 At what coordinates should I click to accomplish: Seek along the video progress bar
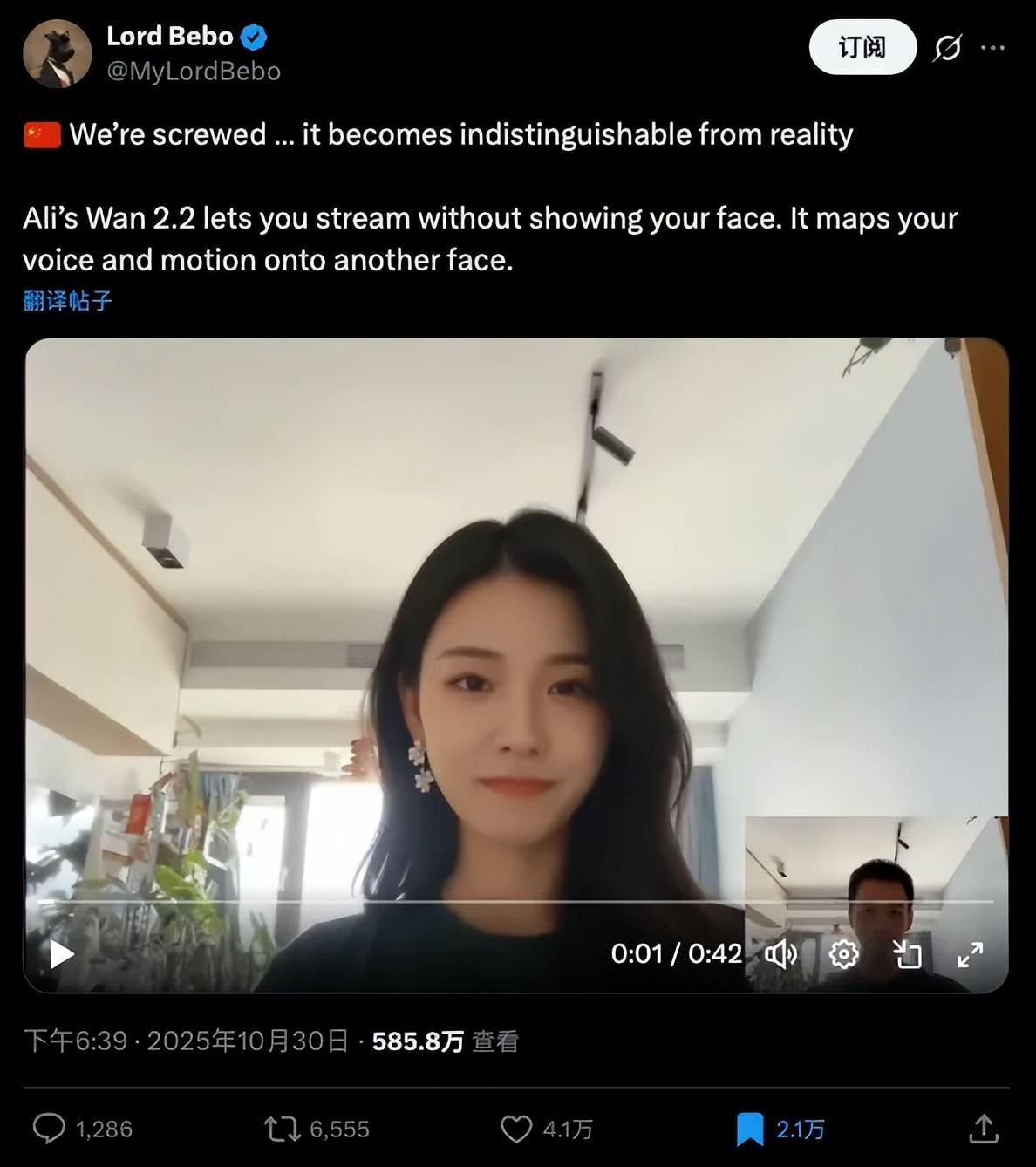click(515, 900)
